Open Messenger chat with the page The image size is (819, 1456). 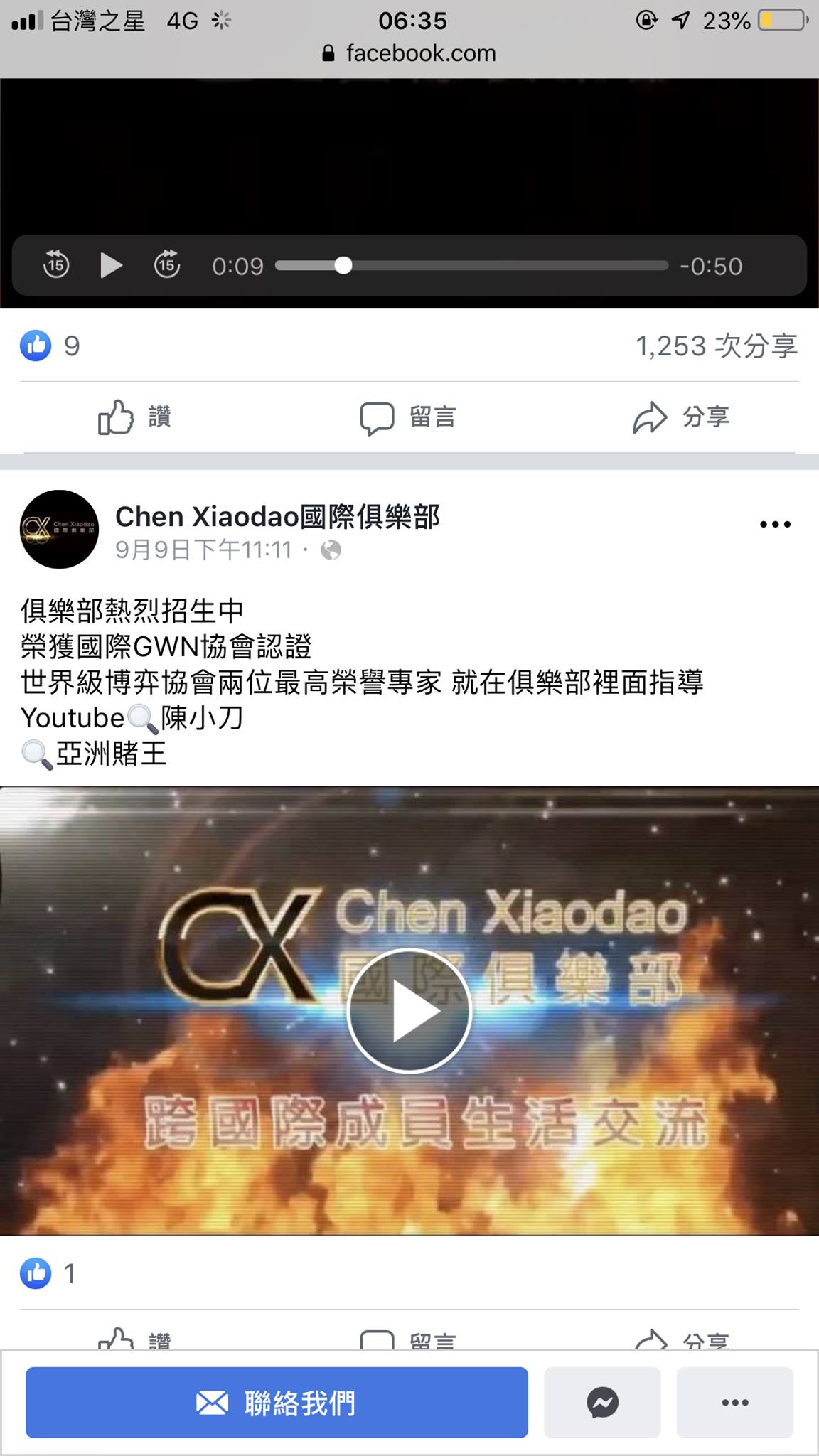[602, 1403]
